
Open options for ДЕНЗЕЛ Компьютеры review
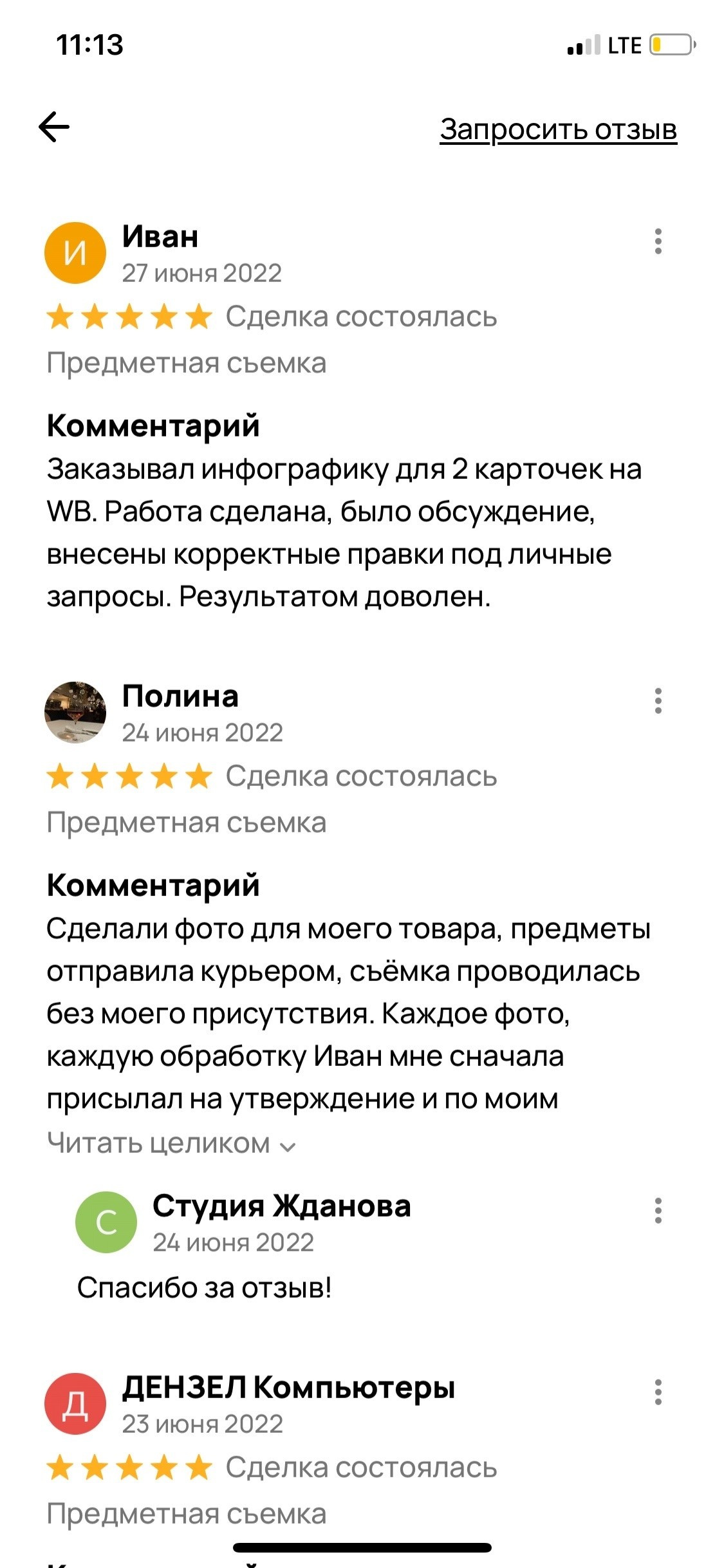[x=658, y=1392]
